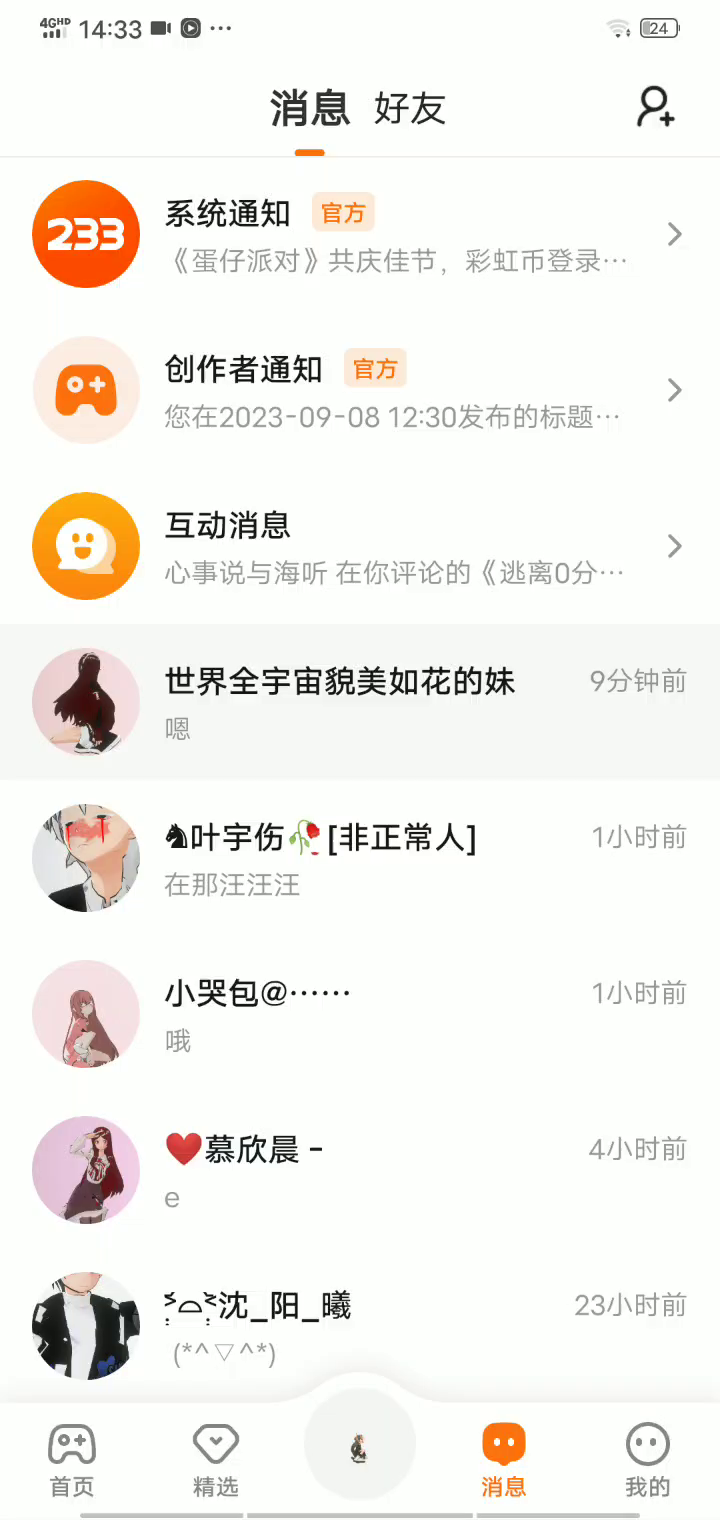
Task: Switch to the 好友 tab
Action: tap(410, 108)
